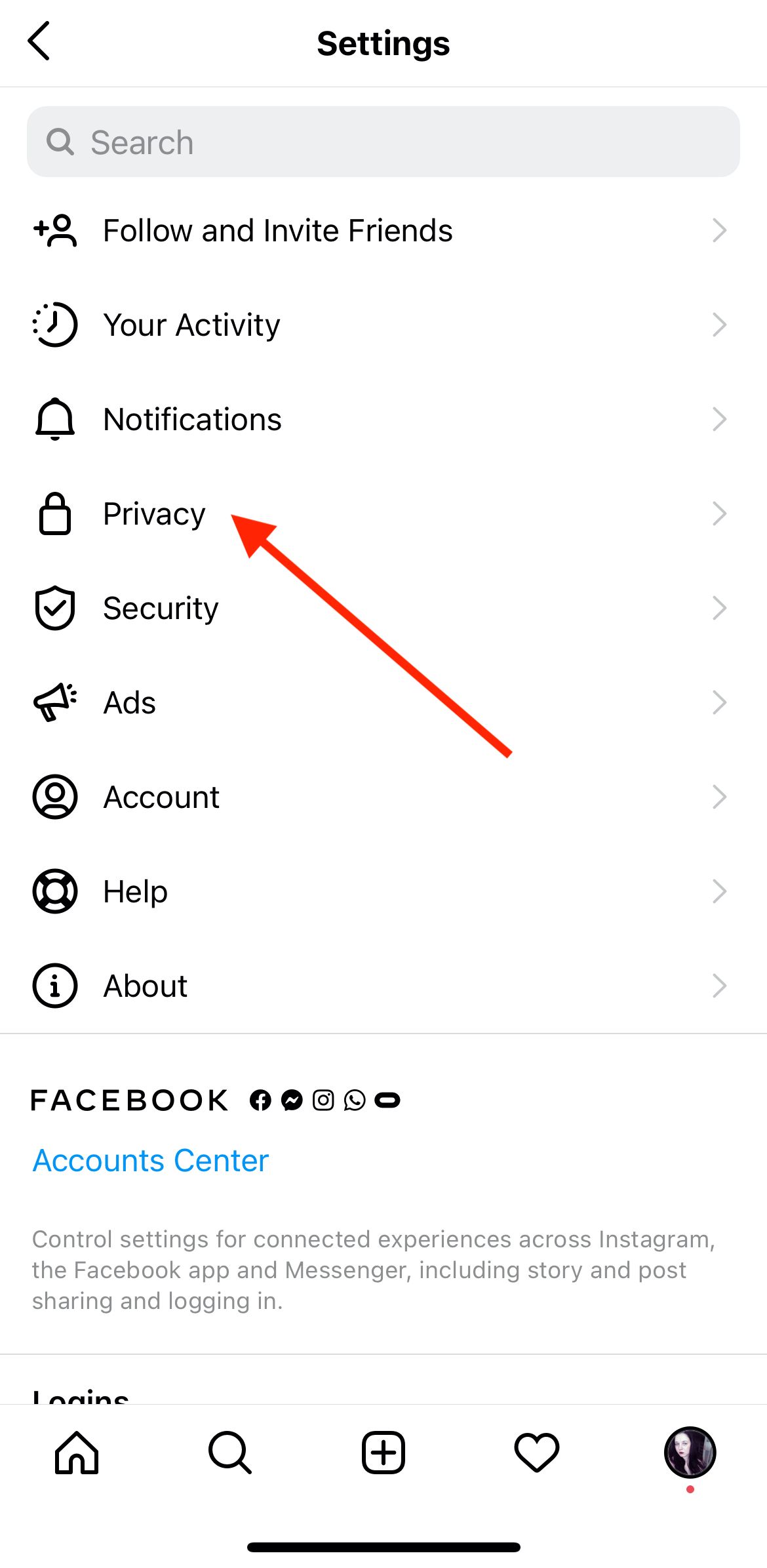767x1568 pixels.
Task: Open the Help row
Action: pyautogui.click(x=383, y=892)
